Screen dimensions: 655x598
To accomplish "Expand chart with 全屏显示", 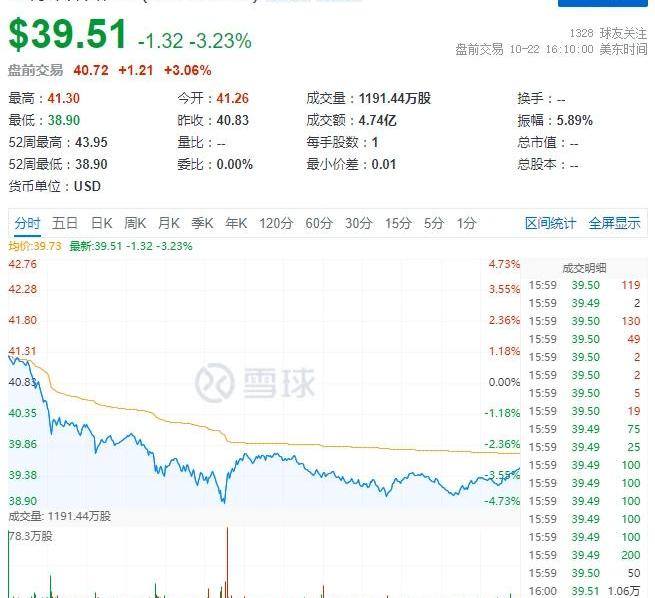I will point(614,223).
